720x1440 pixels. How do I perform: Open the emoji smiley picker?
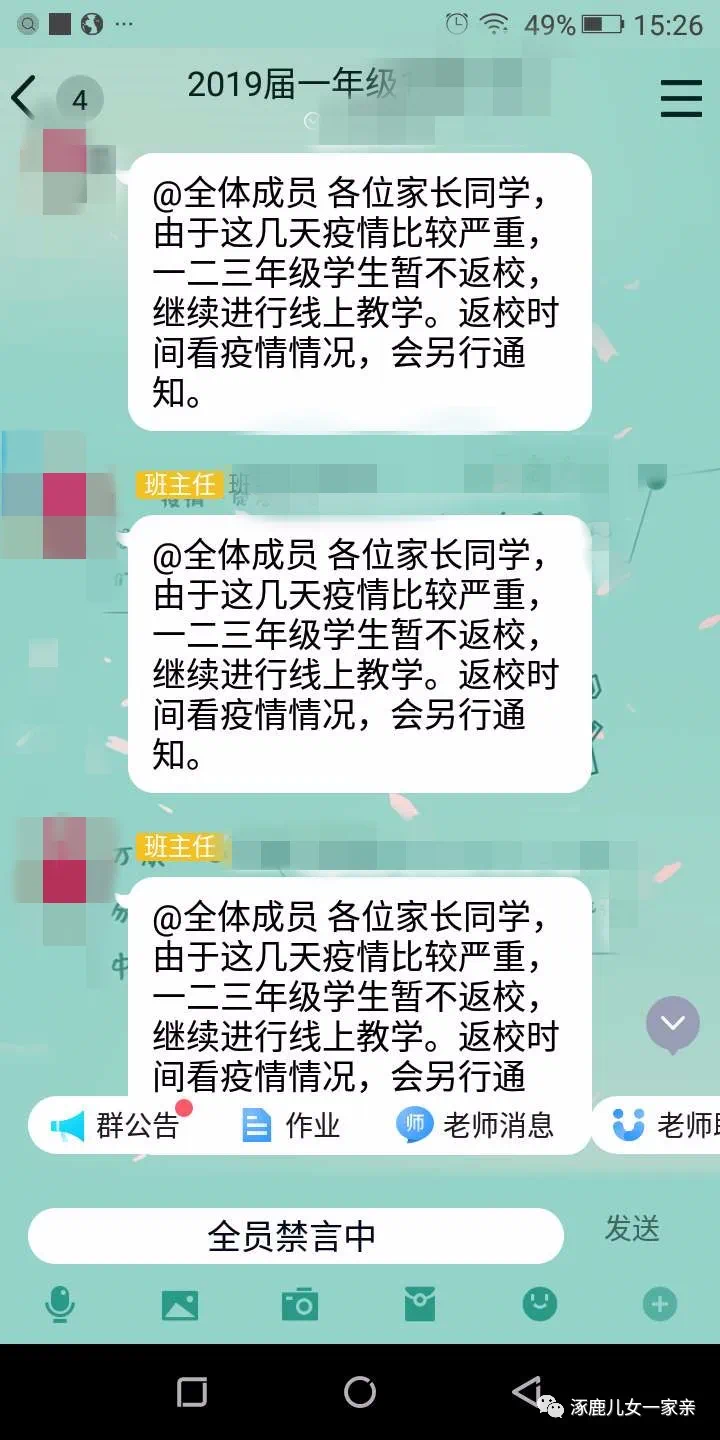point(540,1304)
